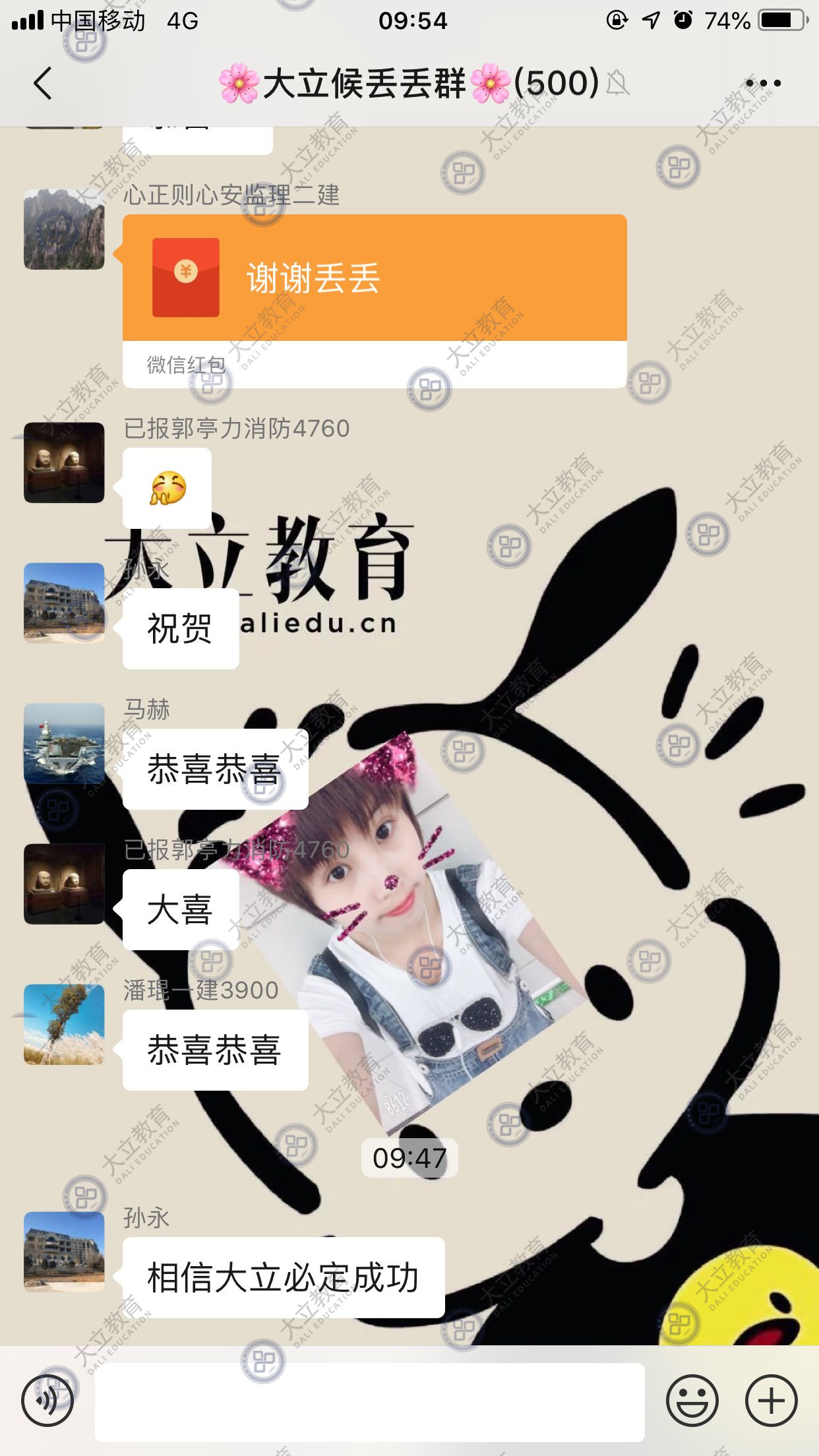Go back from the group chat
This screenshot has width=819, height=1456.
(43, 84)
